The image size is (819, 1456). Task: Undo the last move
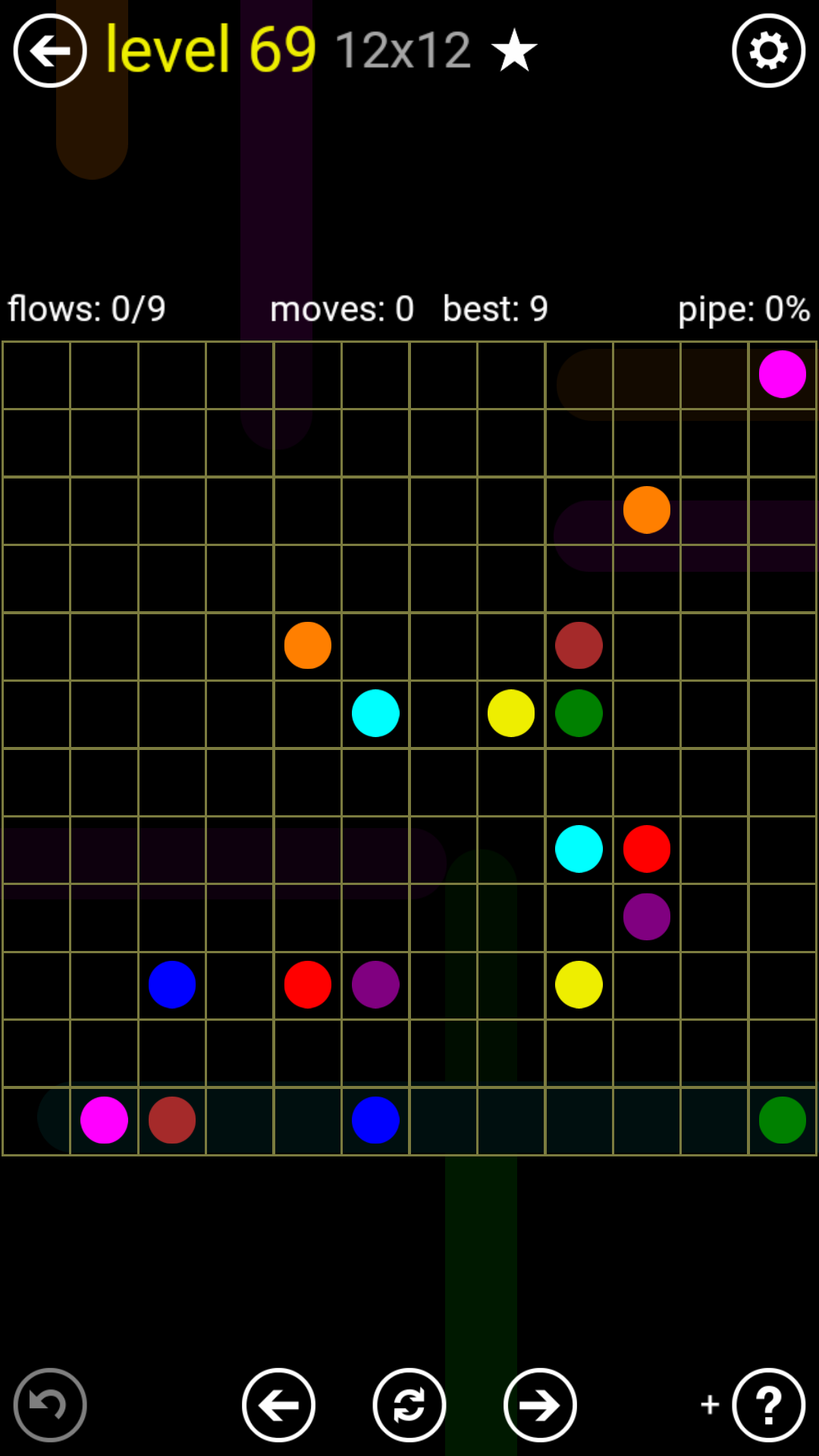pos(50,1405)
